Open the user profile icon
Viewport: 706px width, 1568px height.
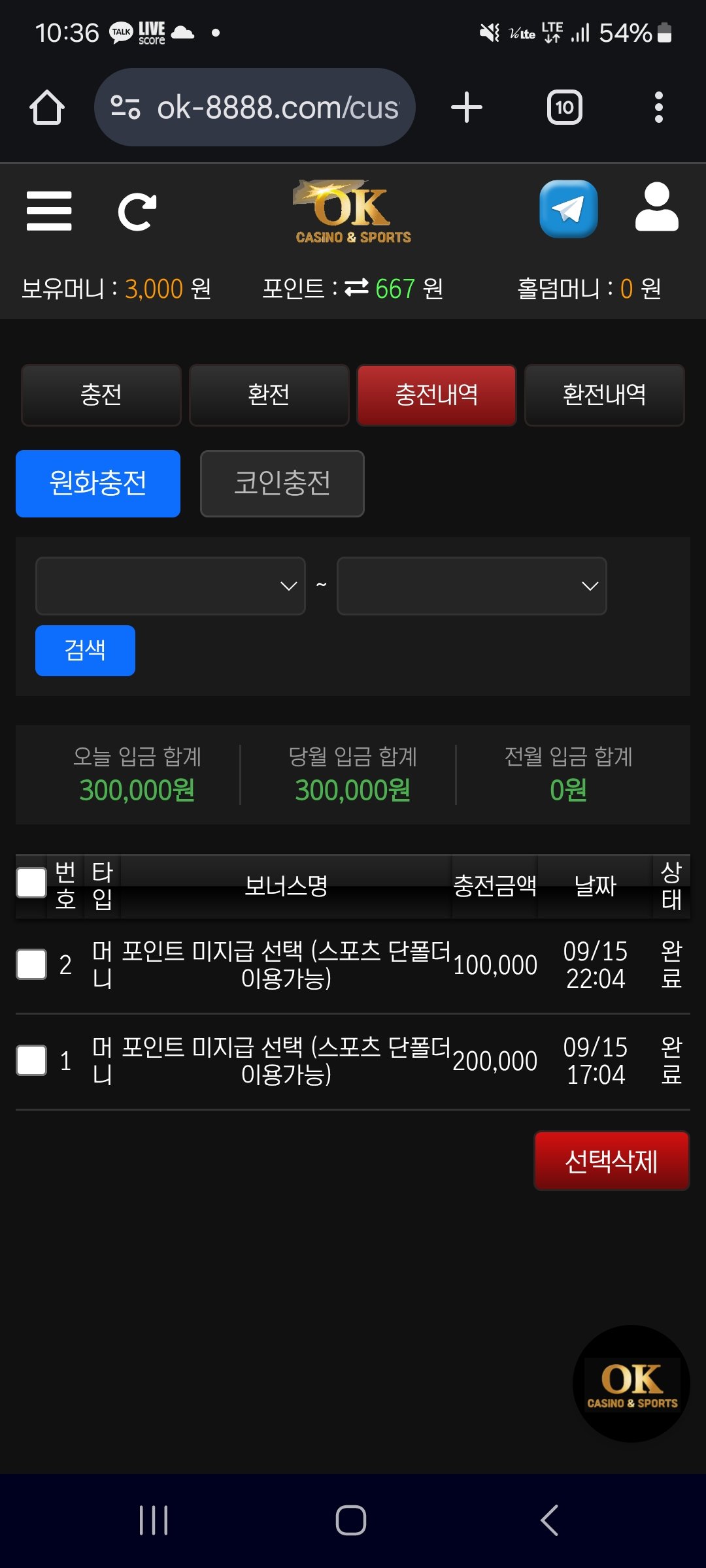pyautogui.click(x=656, y=208)
